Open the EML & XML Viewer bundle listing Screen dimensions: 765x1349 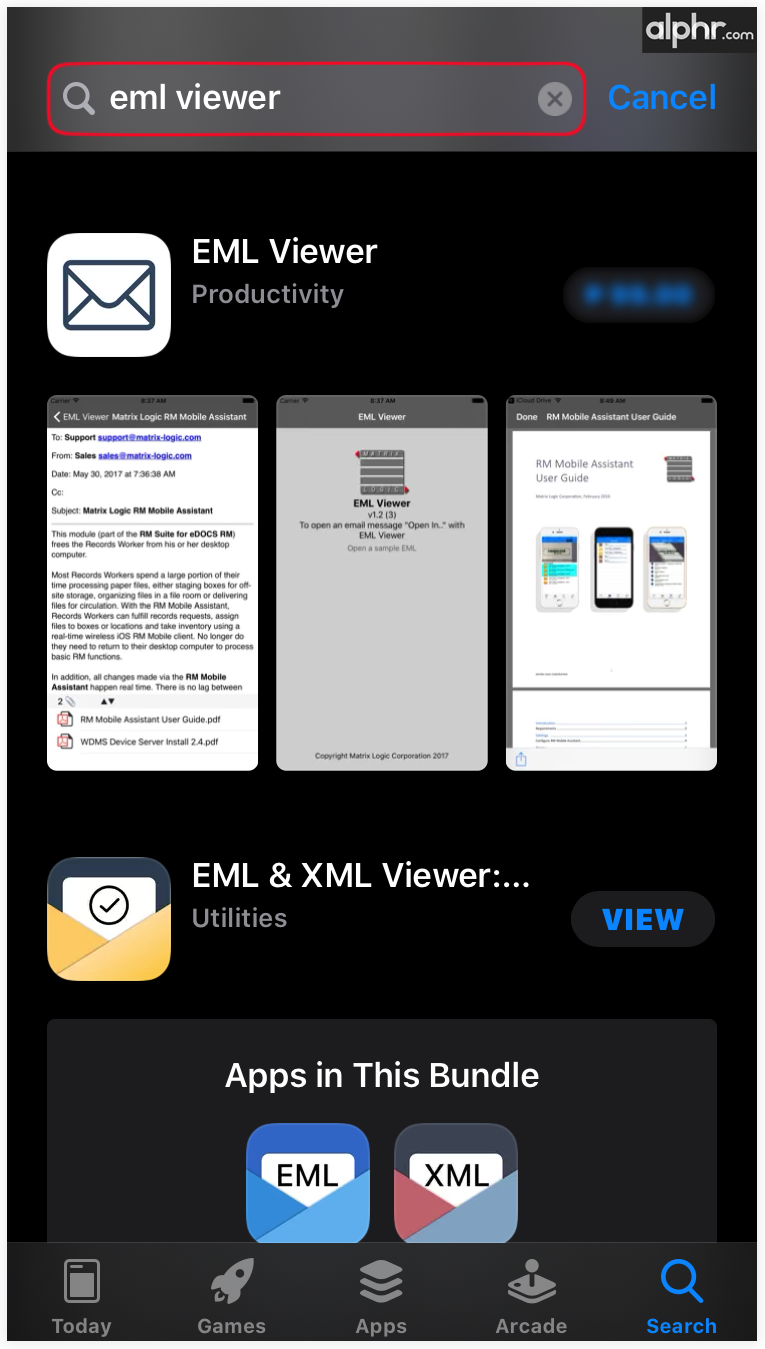[x=360, y=876]
